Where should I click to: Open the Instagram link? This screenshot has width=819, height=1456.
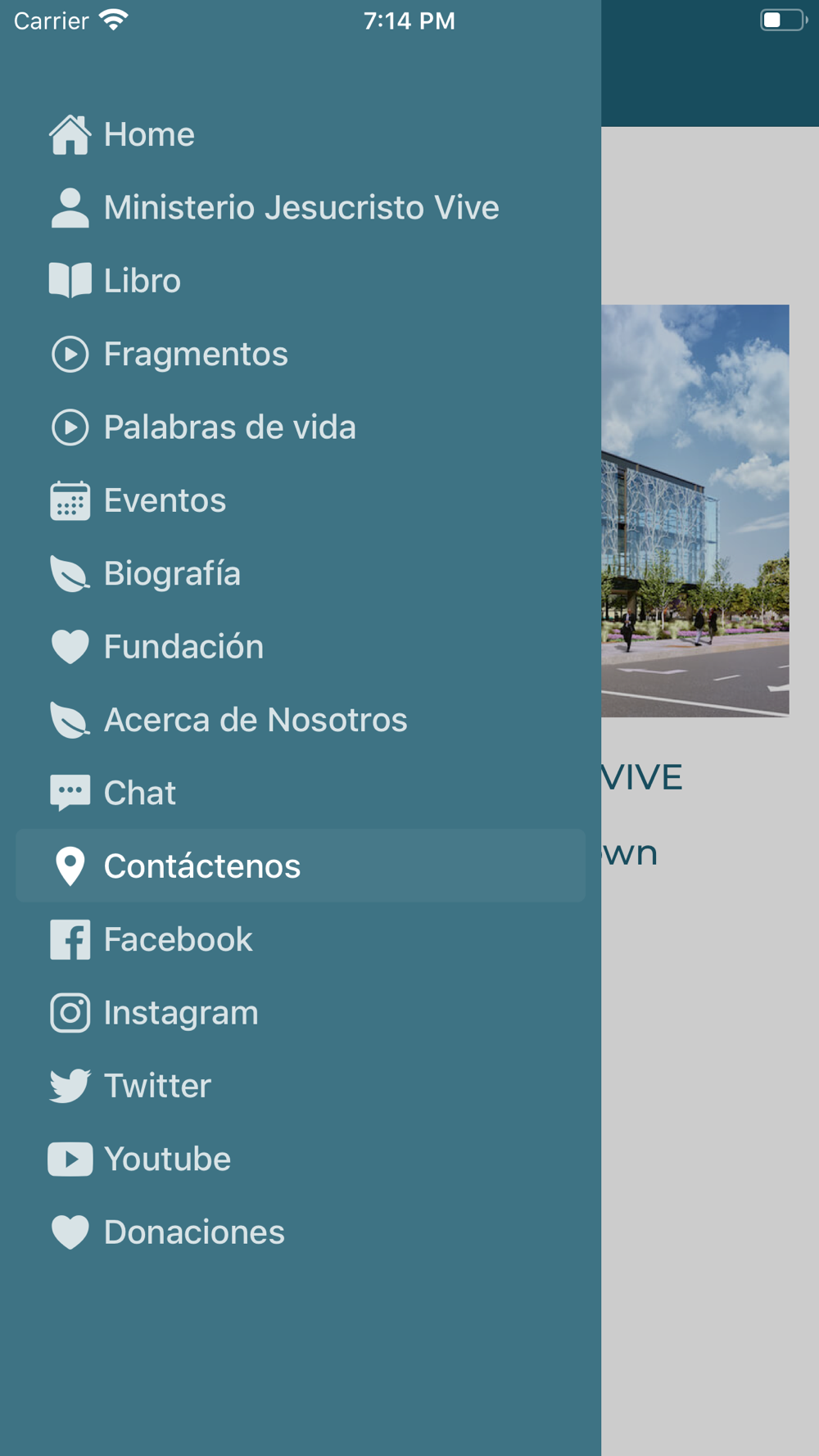point(180,1013)
